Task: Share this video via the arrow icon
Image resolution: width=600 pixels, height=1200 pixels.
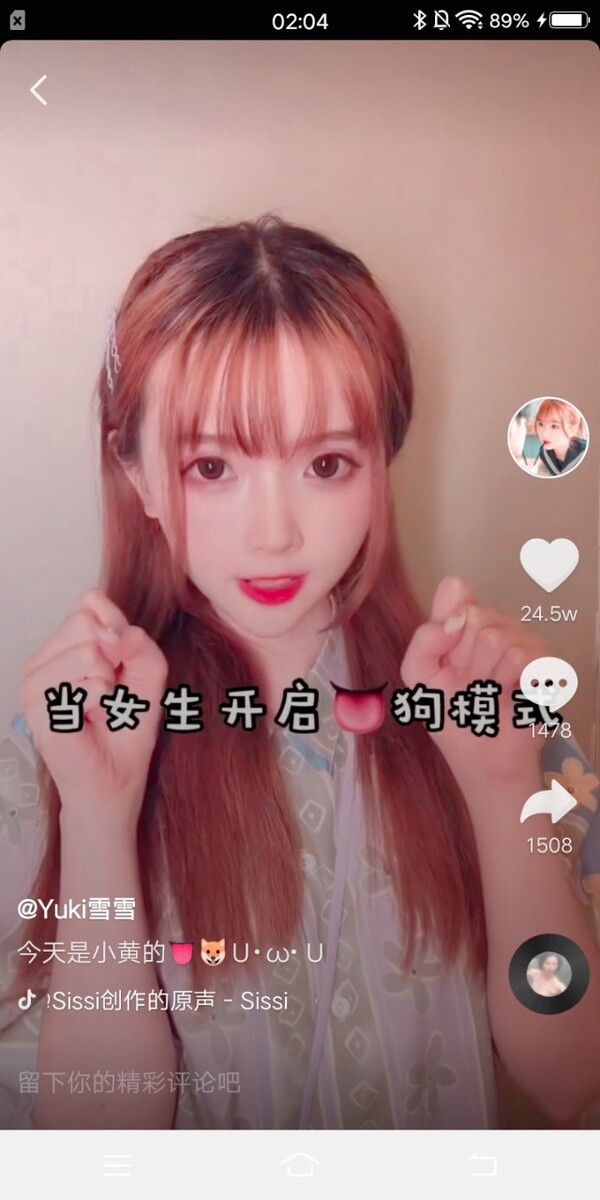Action: pyautogui.click(x=549, y=802)
